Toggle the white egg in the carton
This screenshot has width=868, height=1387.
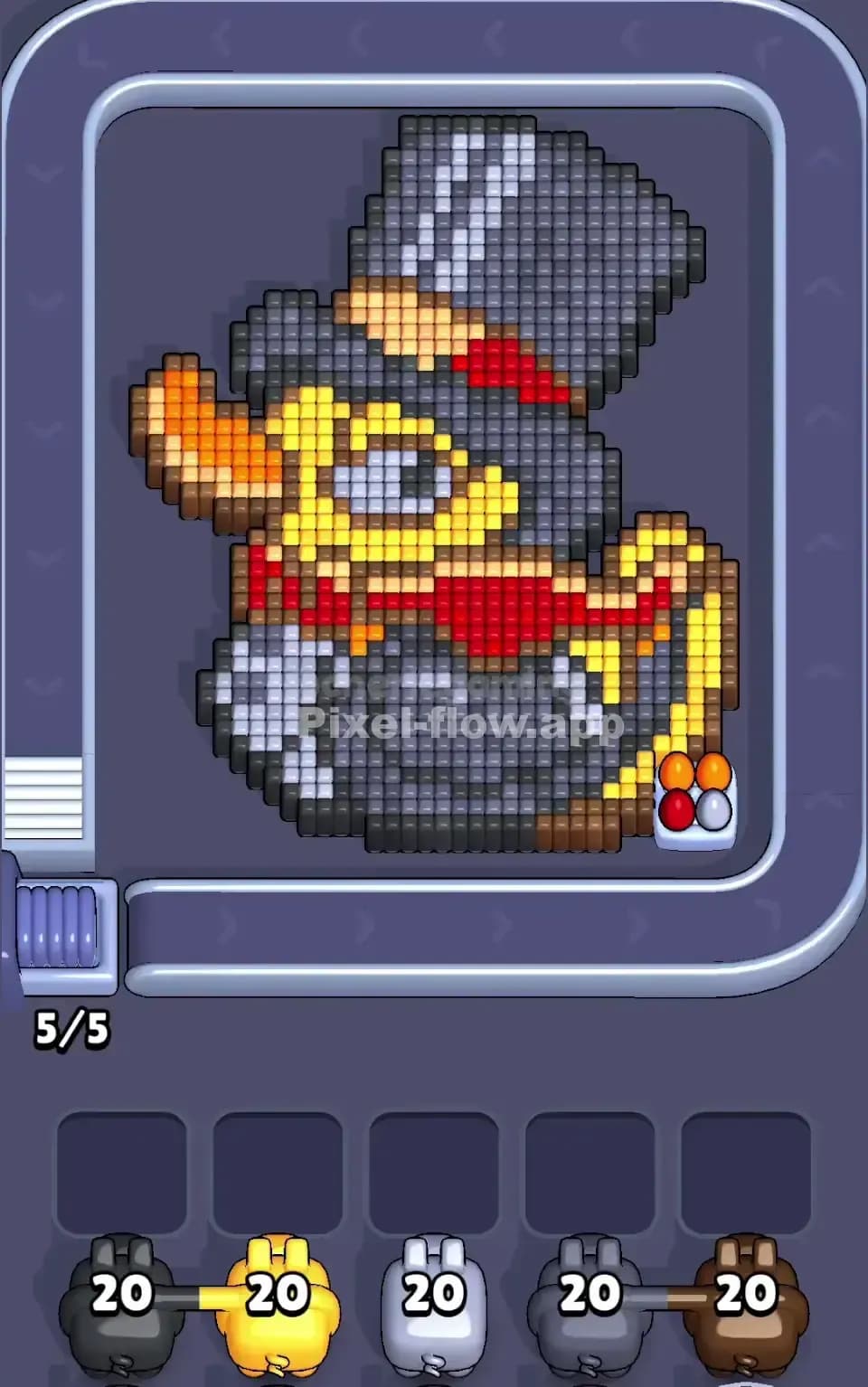[713, 811]
